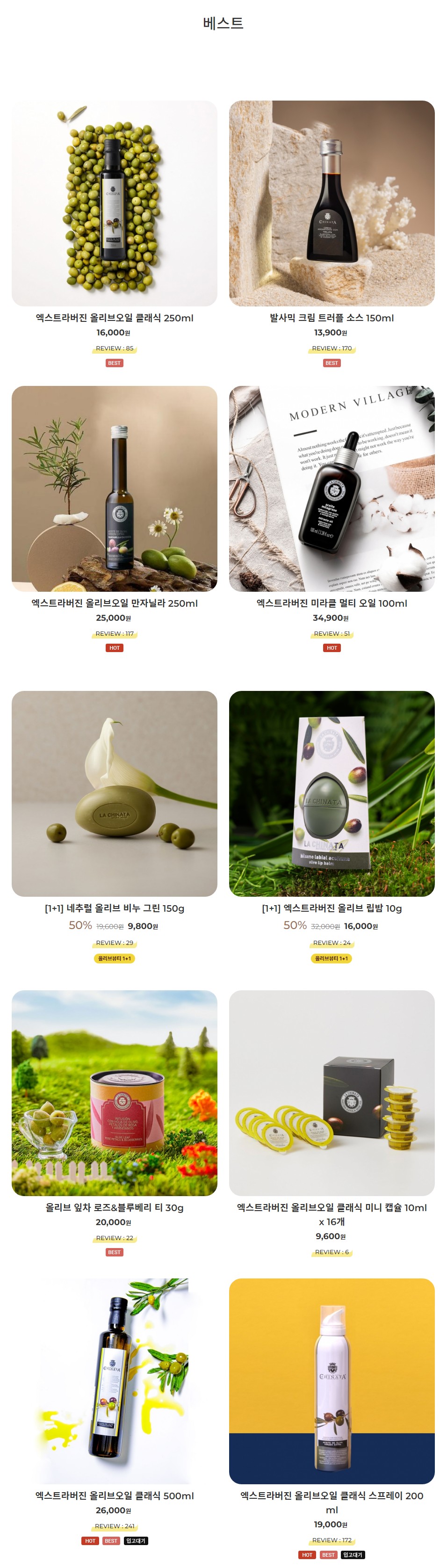View [1+1] 엑스트라버진 올리브 립밤 10g
The image size is (440, 1568).
[332, 908]
